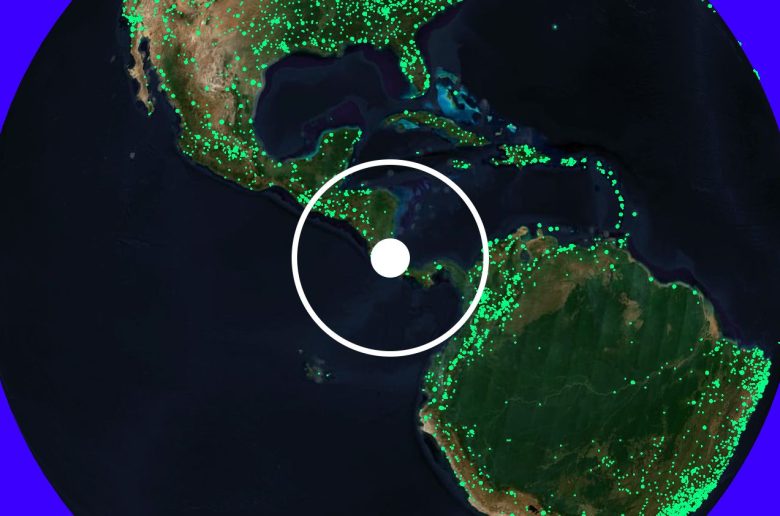Tap the white center selector dot
780x516 pixels.
[390, 258]
